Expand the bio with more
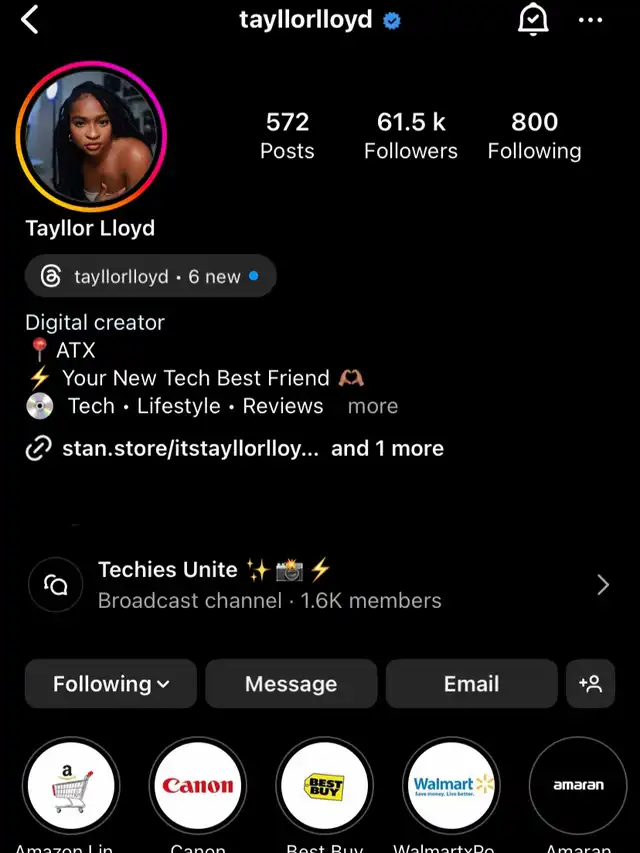The width and height of the screenshot is (640, 853). (x=373, y=406)
